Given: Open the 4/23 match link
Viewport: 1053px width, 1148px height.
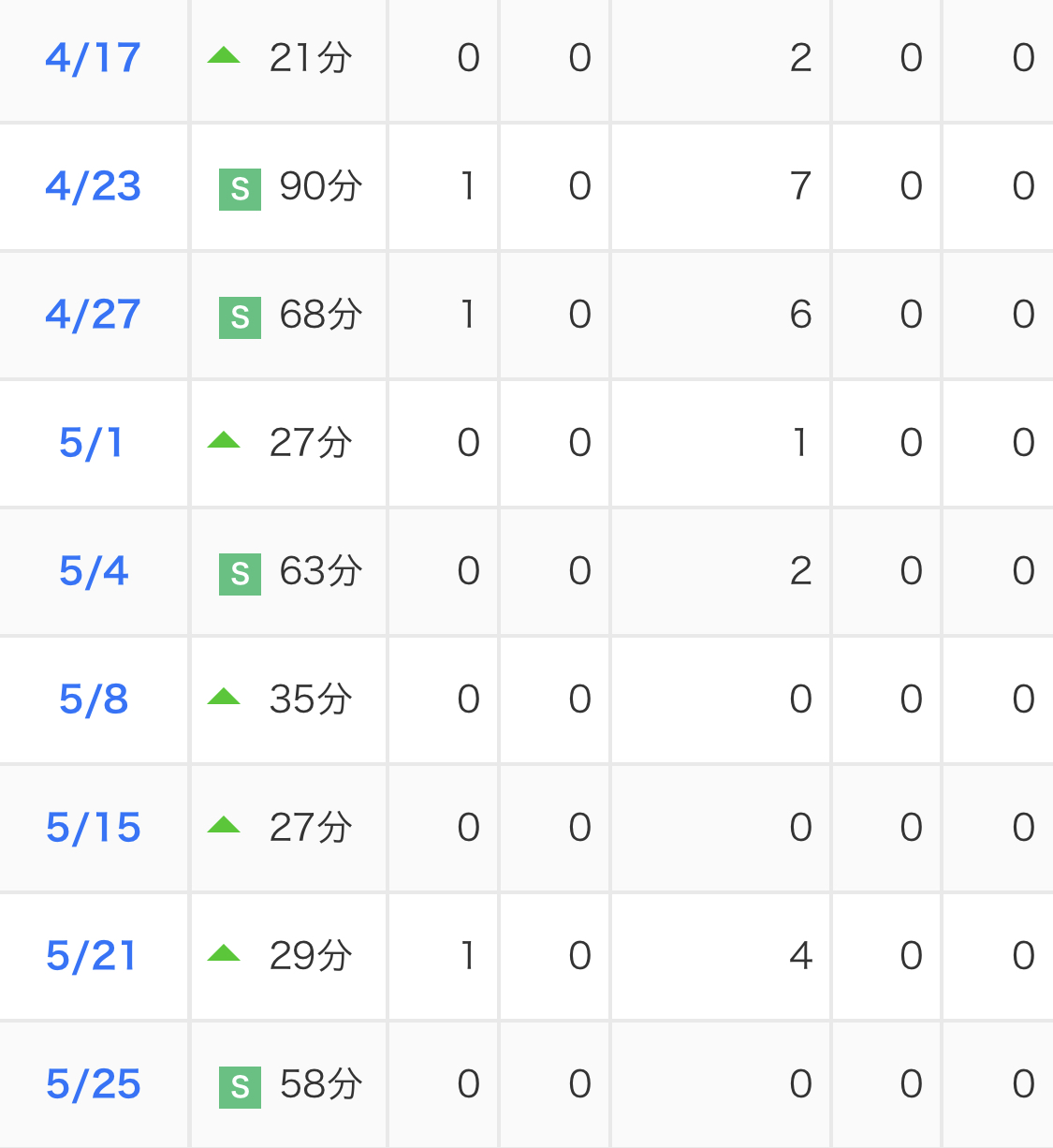Looking at the screenshot, I should pos(93,186).
